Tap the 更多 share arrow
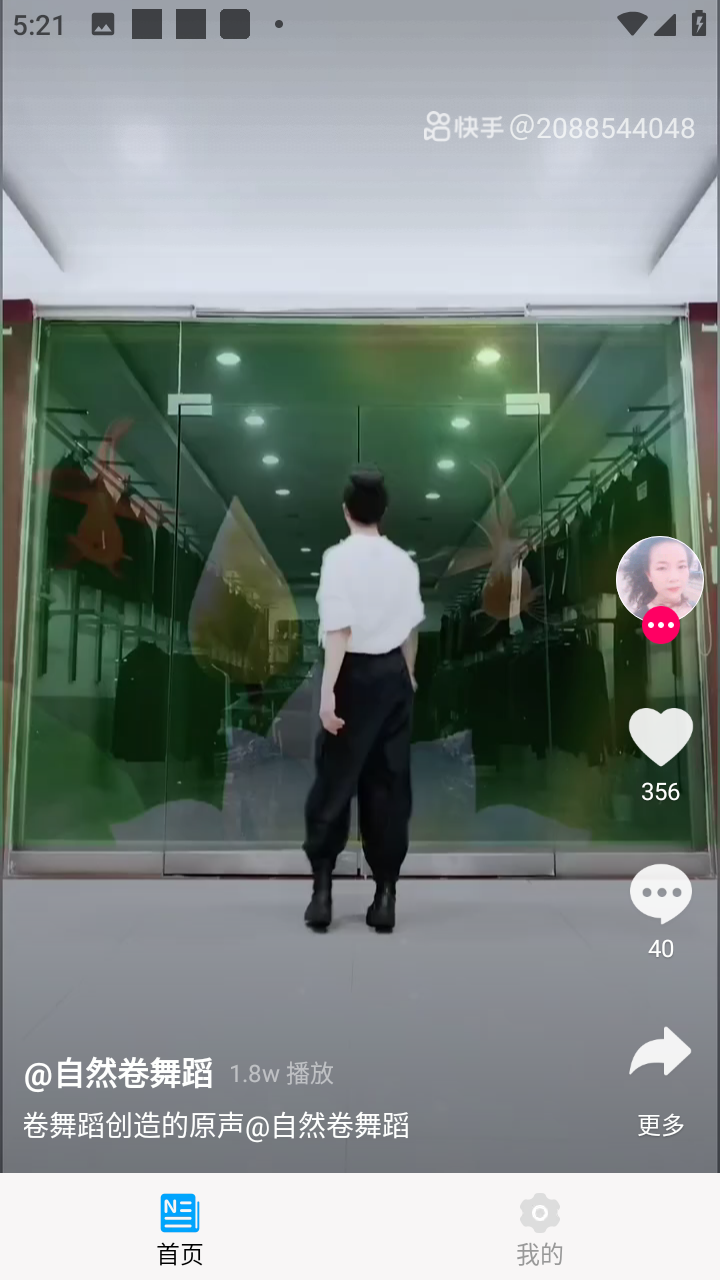720x1280 pixels. click(660, 1054)
